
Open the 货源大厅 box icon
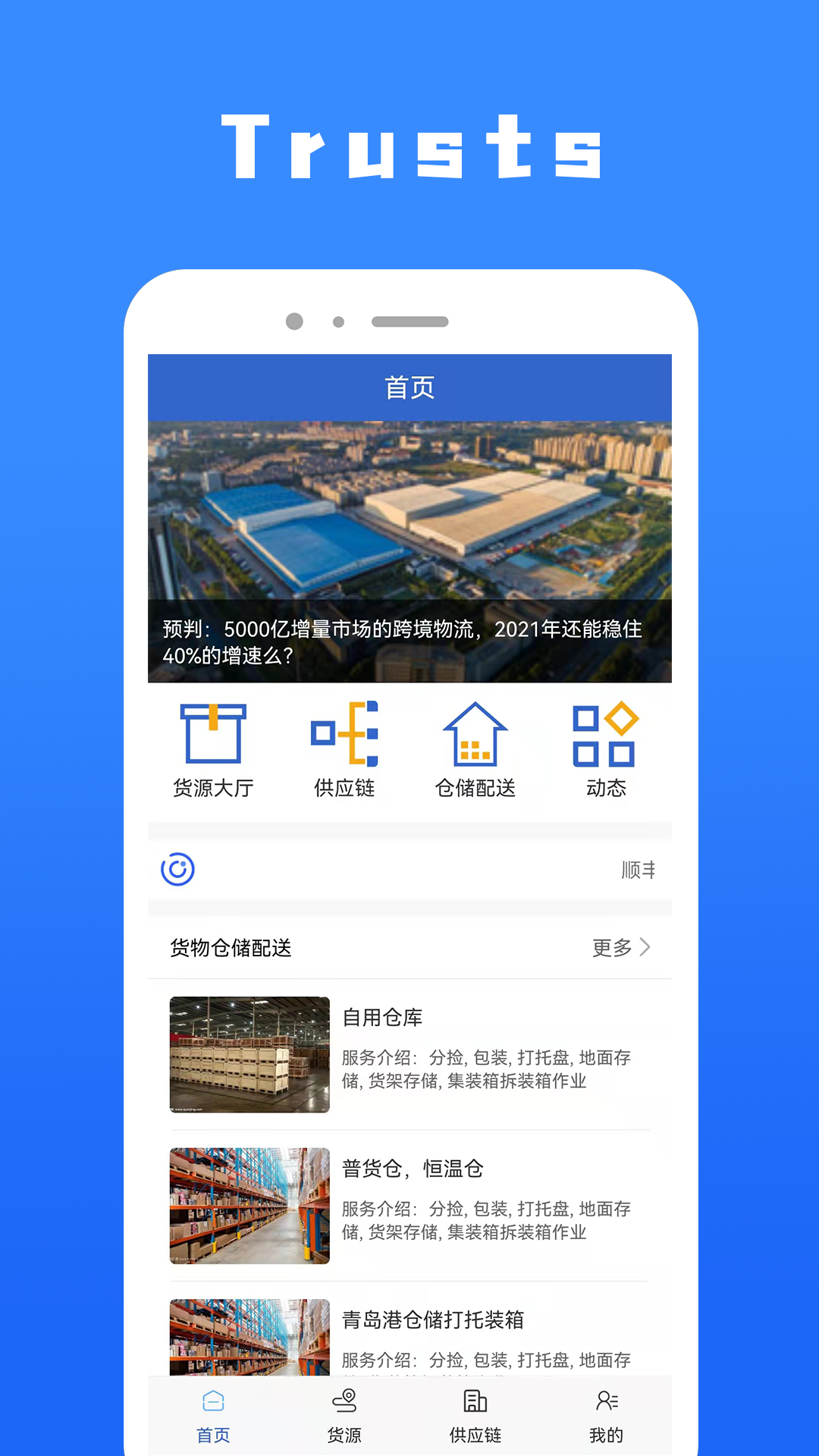(x=213, y=734)
